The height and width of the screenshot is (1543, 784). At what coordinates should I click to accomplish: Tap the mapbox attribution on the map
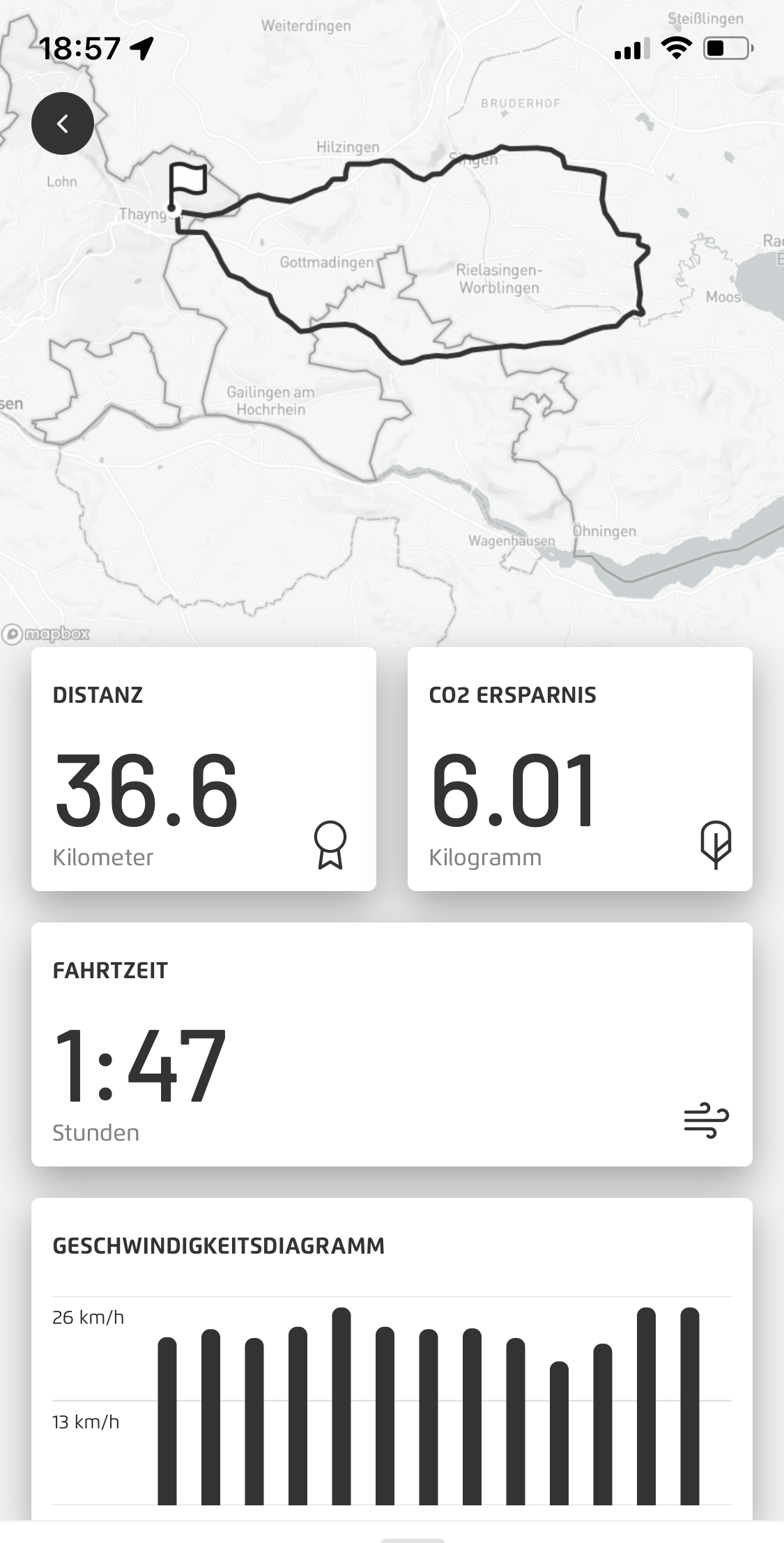(x=46, y=634)
